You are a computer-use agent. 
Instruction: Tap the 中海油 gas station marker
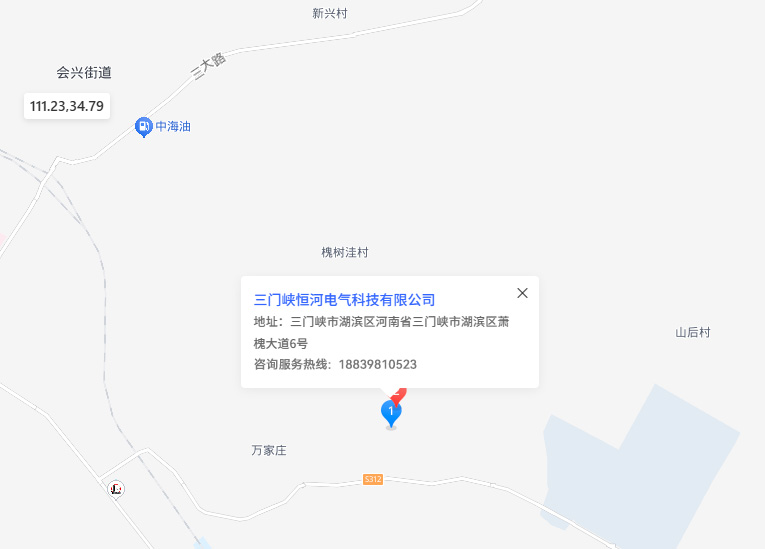[x=144, y=127]
